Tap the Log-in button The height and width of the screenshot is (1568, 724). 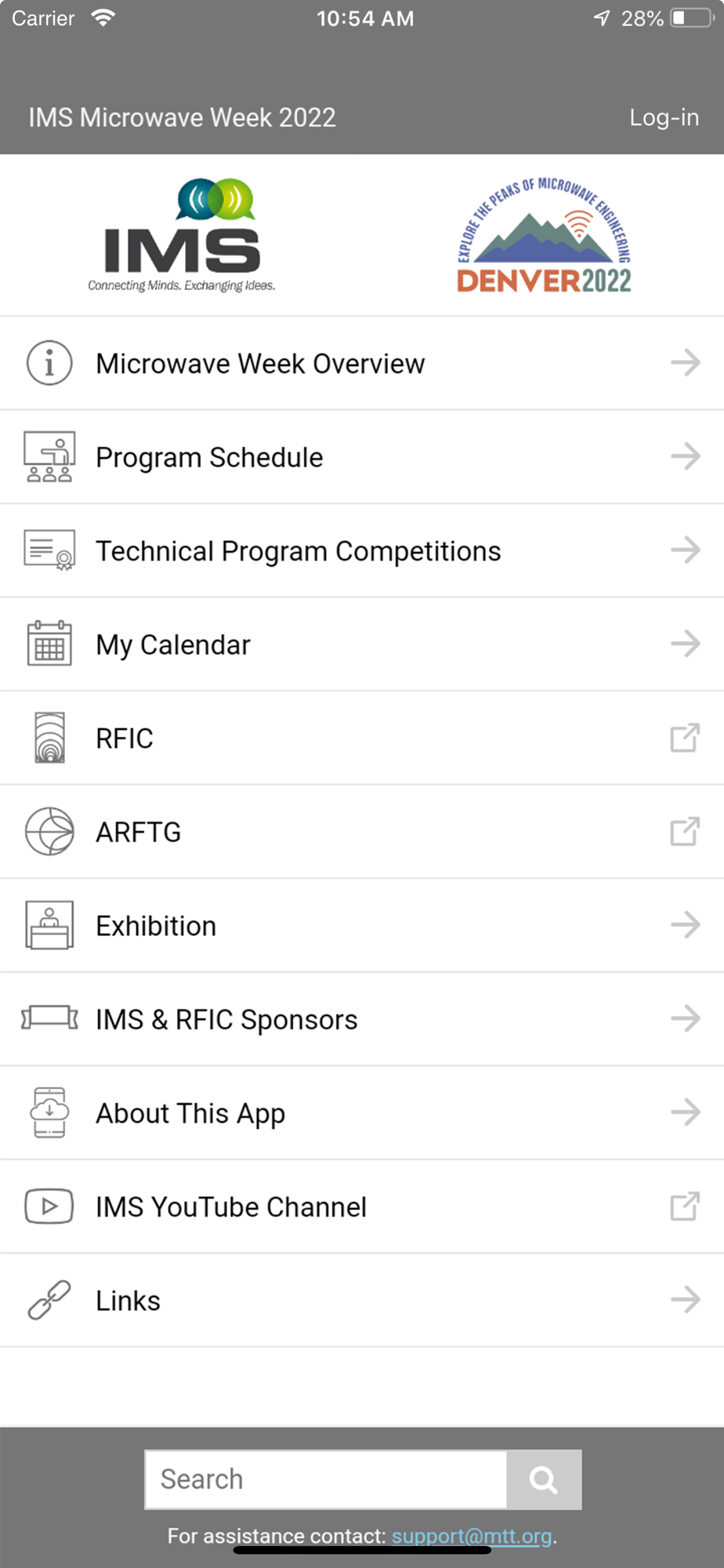(x=664, y=118)
